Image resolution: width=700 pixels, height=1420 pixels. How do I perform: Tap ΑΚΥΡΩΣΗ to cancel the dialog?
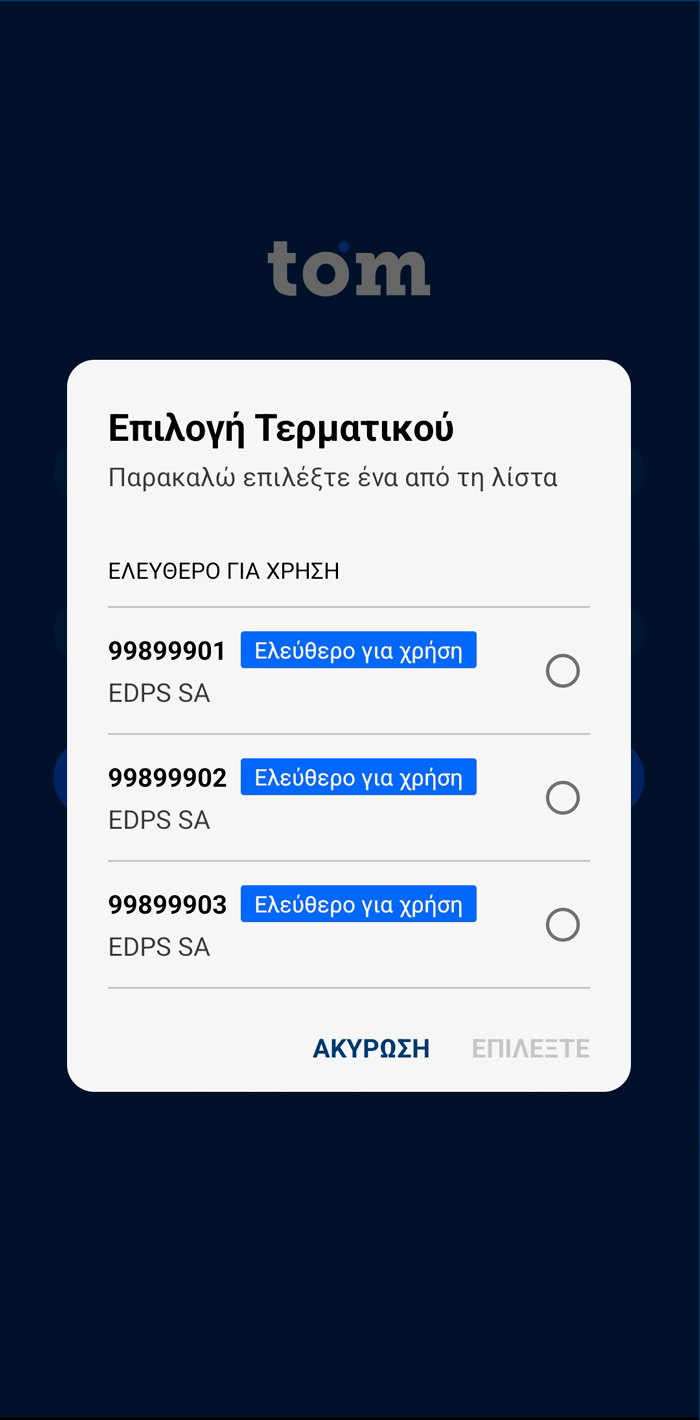tap(371, 1048)
